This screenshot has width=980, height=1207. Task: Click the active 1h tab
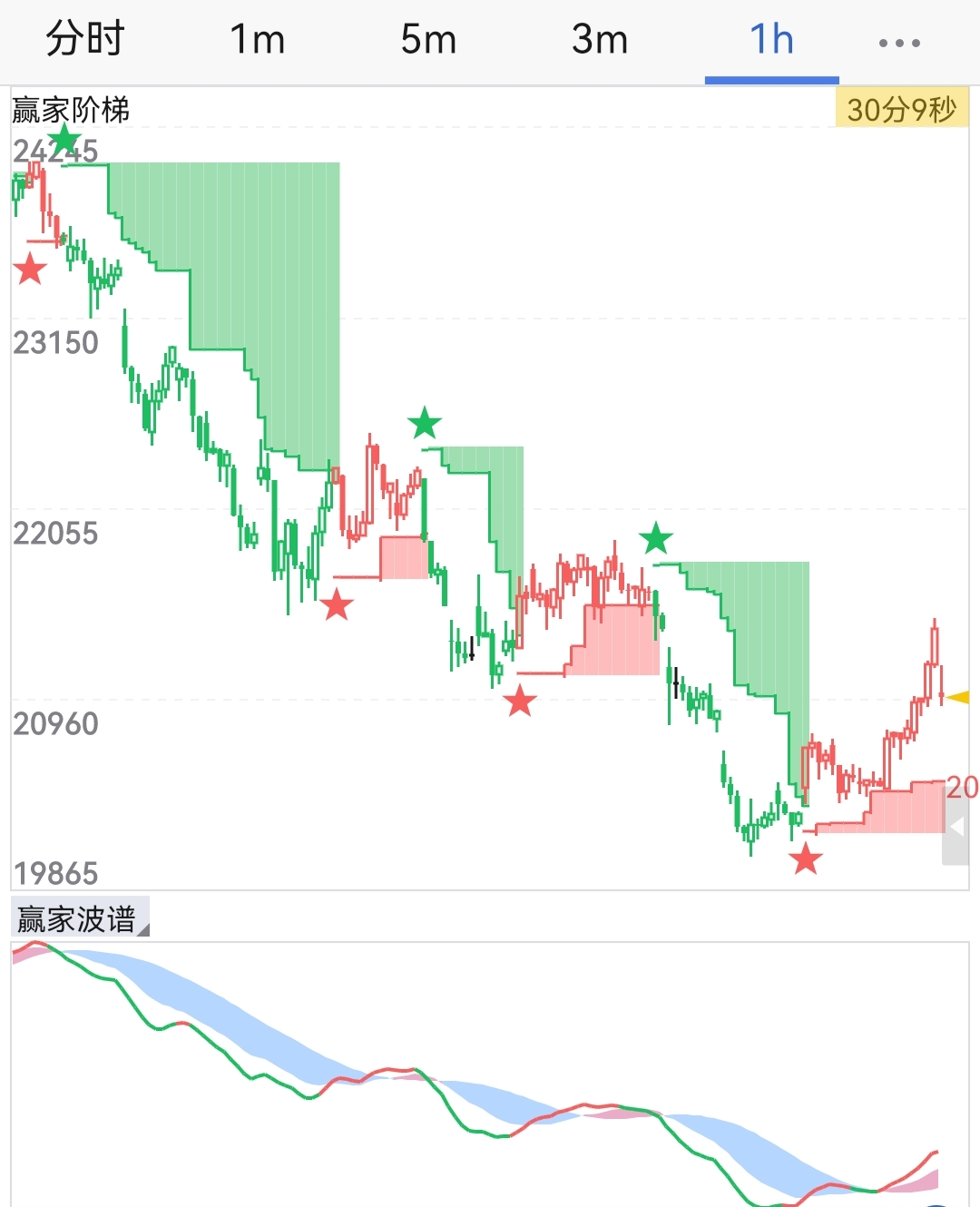(770, 40)
